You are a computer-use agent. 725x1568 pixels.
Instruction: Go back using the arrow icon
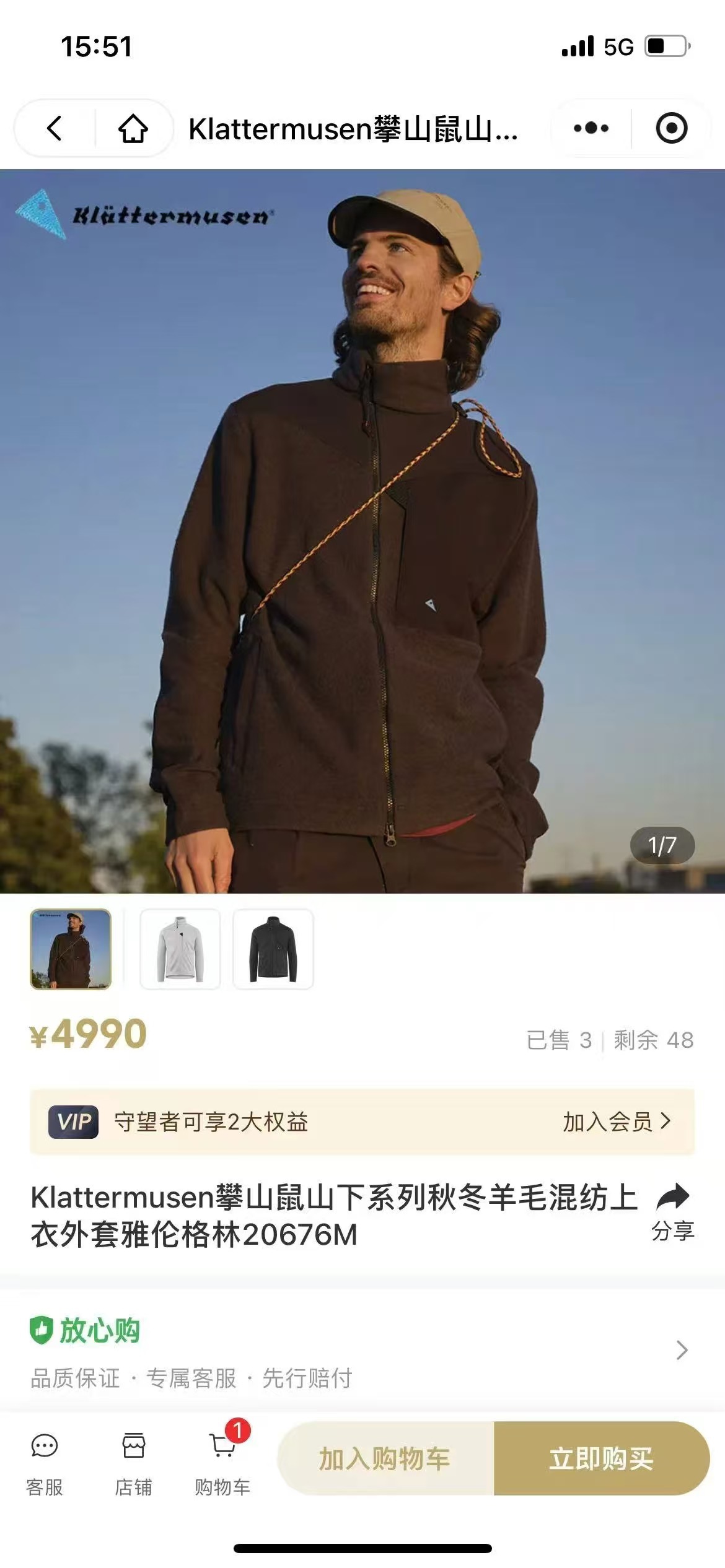point(55,128)
